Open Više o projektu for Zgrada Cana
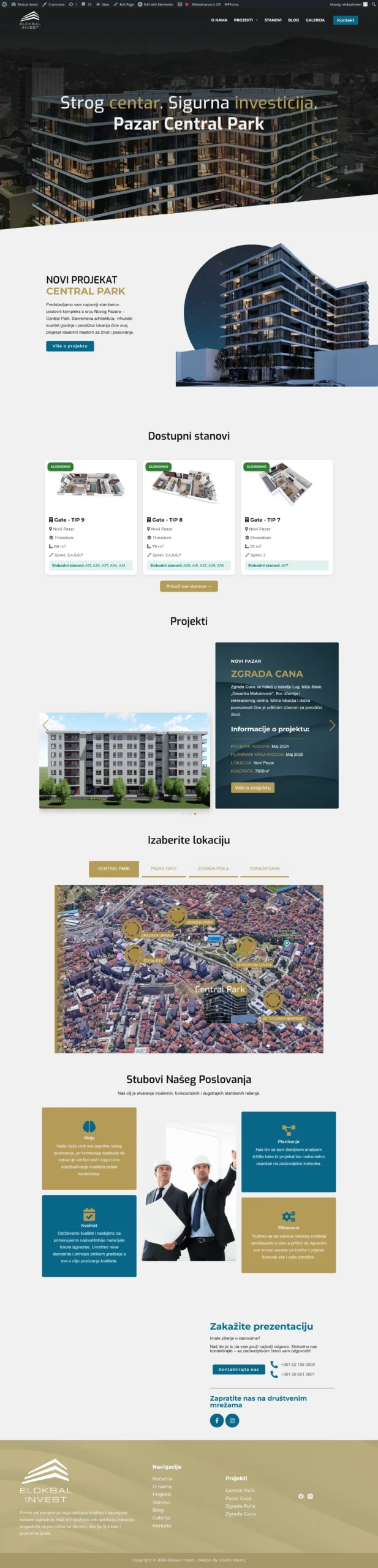The width and height of the screenshot is (378, 1568). click(252, 788)
